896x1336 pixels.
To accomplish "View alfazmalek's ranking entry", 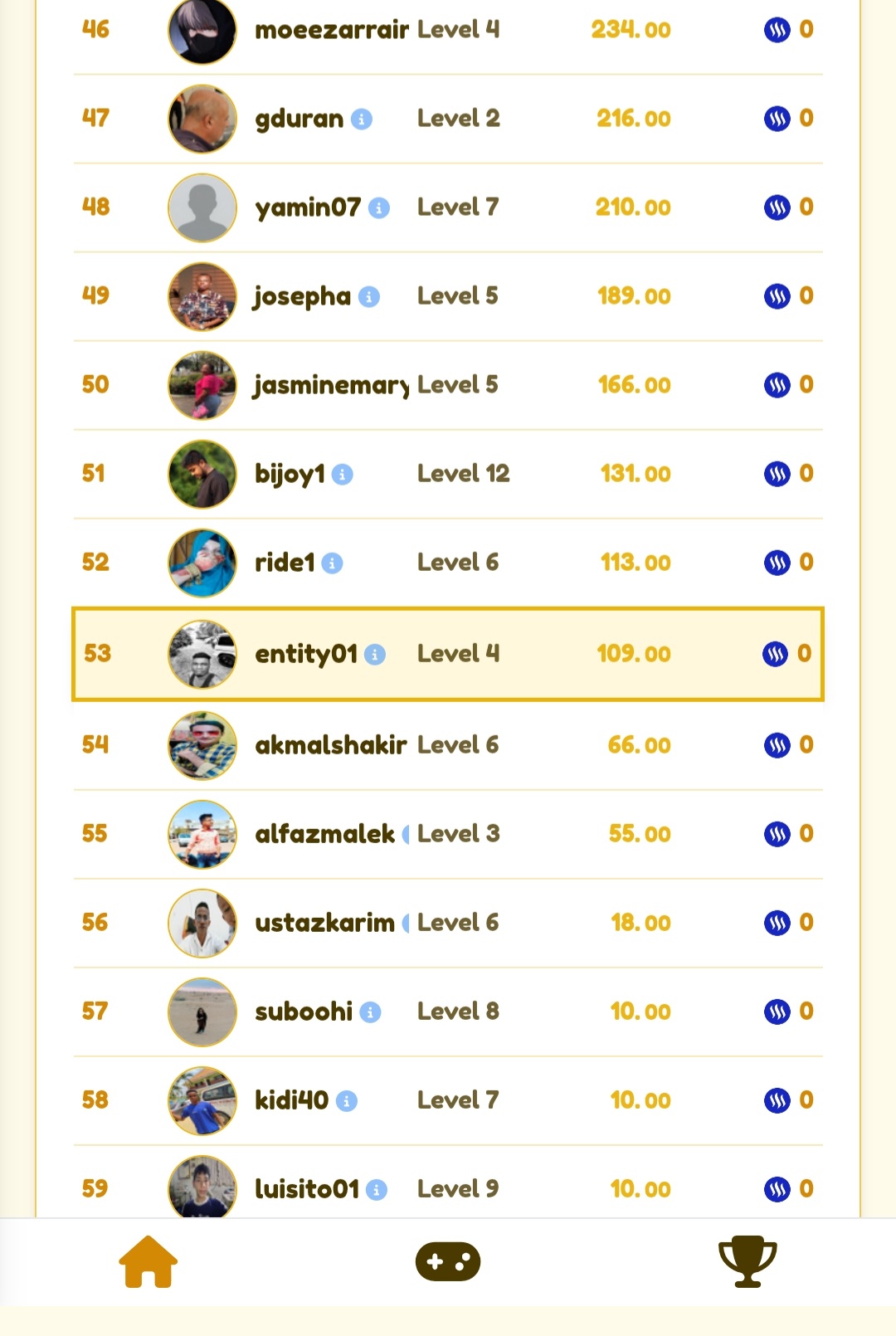I will [x=448, y=834].
